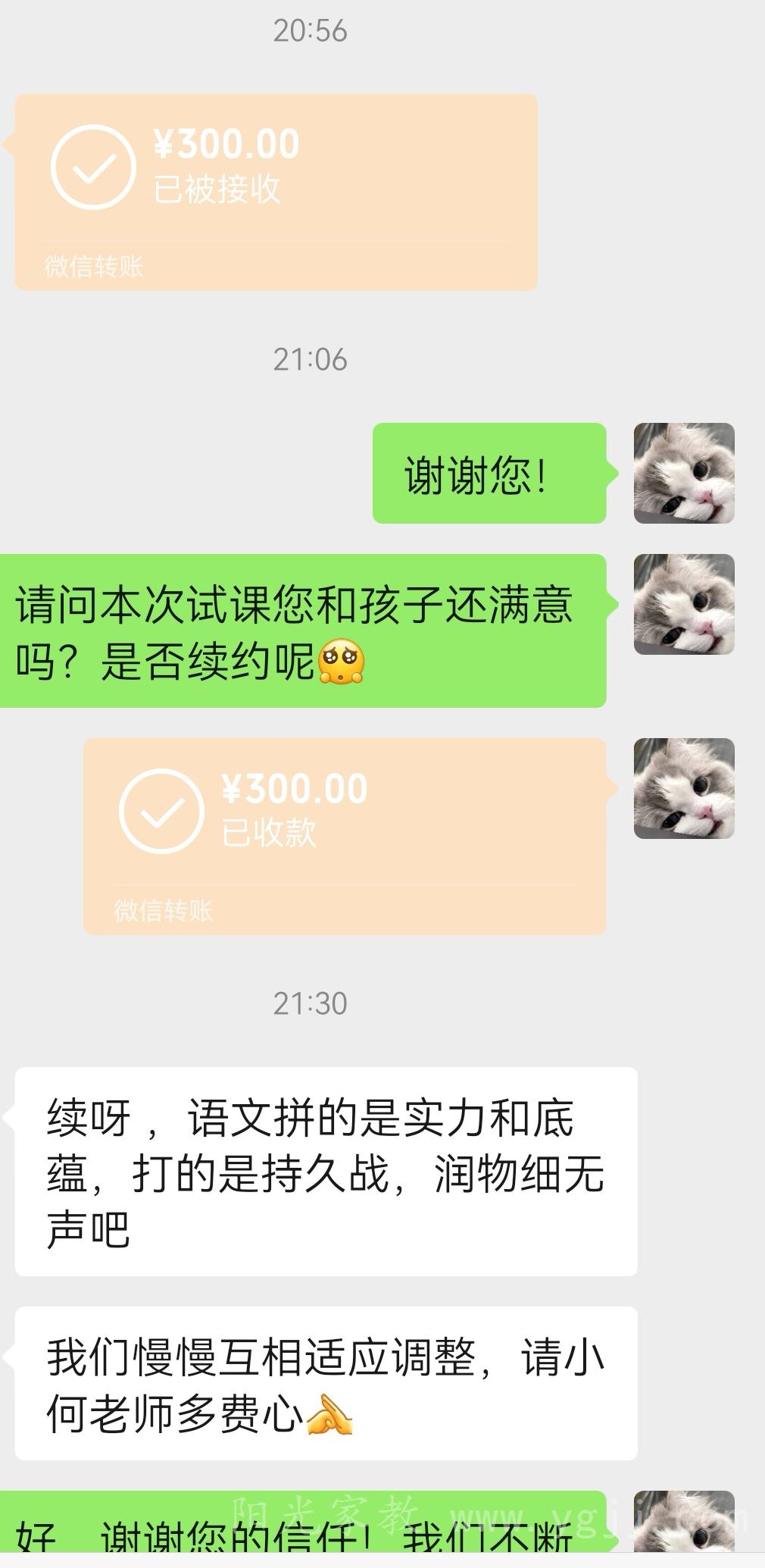Tap the cat avatar beside the 已收款 transfer
This screenshot has height=1568, width=765.
tap(683, 788)
